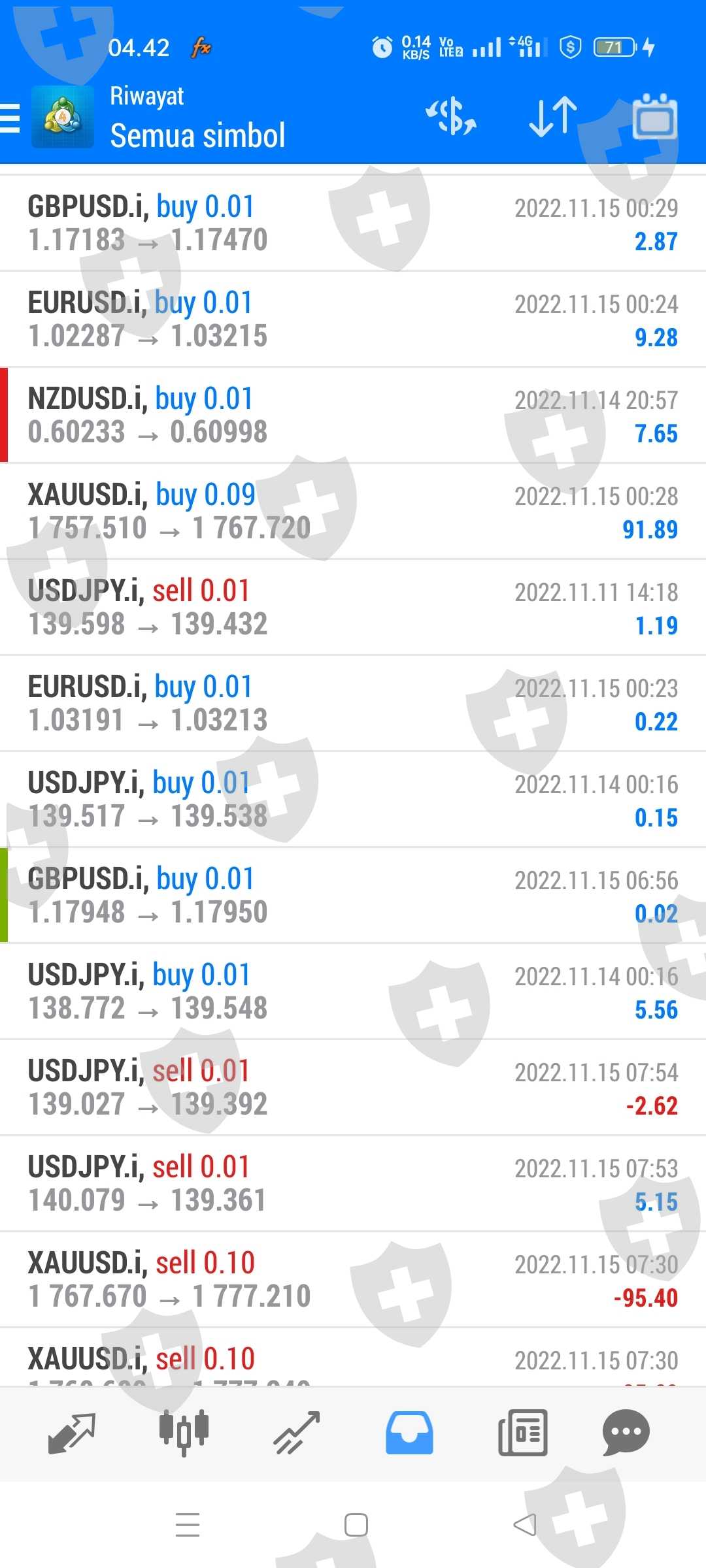Screen dimensions: 706x1568
Task: Change sort order with arrows icon
Action: point(553,118)
